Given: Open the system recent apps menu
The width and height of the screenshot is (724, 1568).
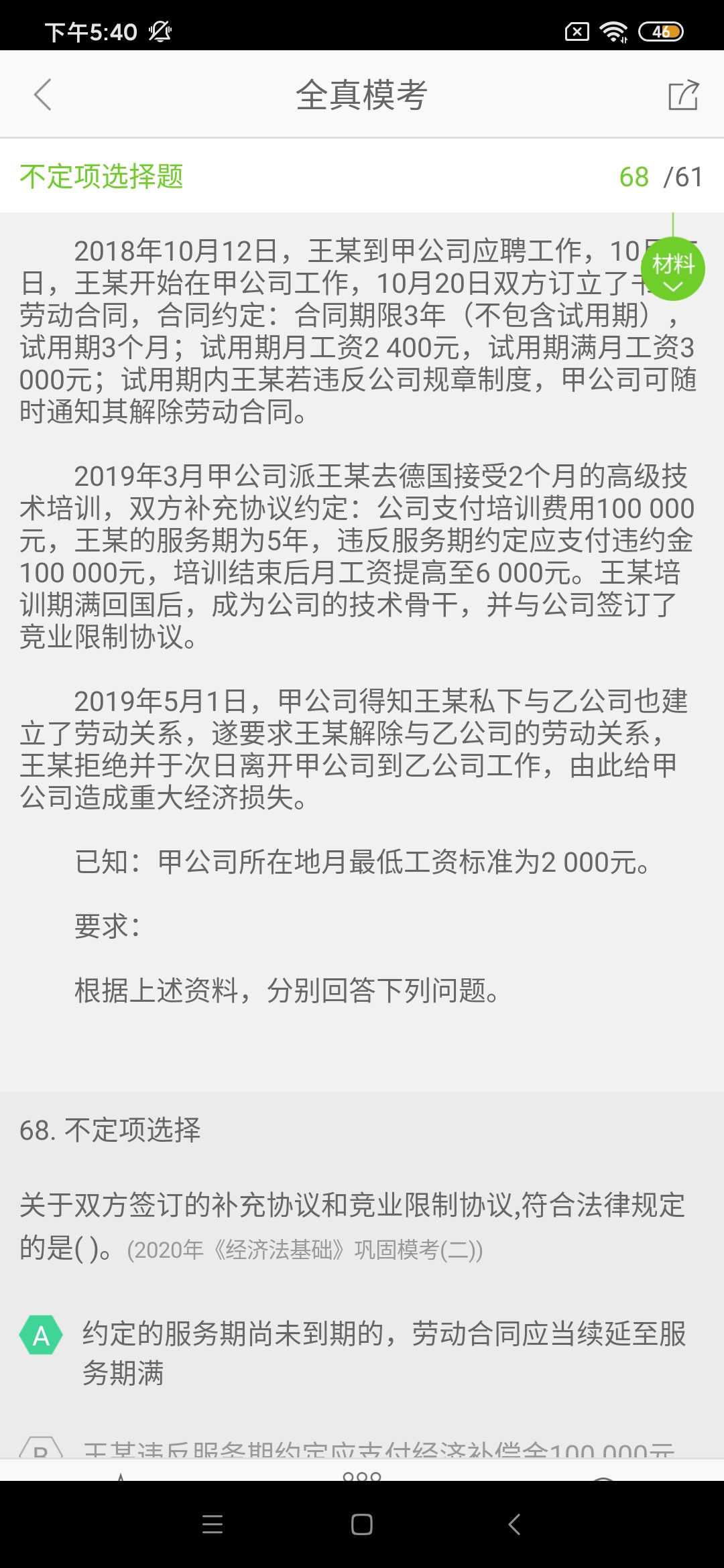Looking at the screenshot, I should pos(213,1524).
